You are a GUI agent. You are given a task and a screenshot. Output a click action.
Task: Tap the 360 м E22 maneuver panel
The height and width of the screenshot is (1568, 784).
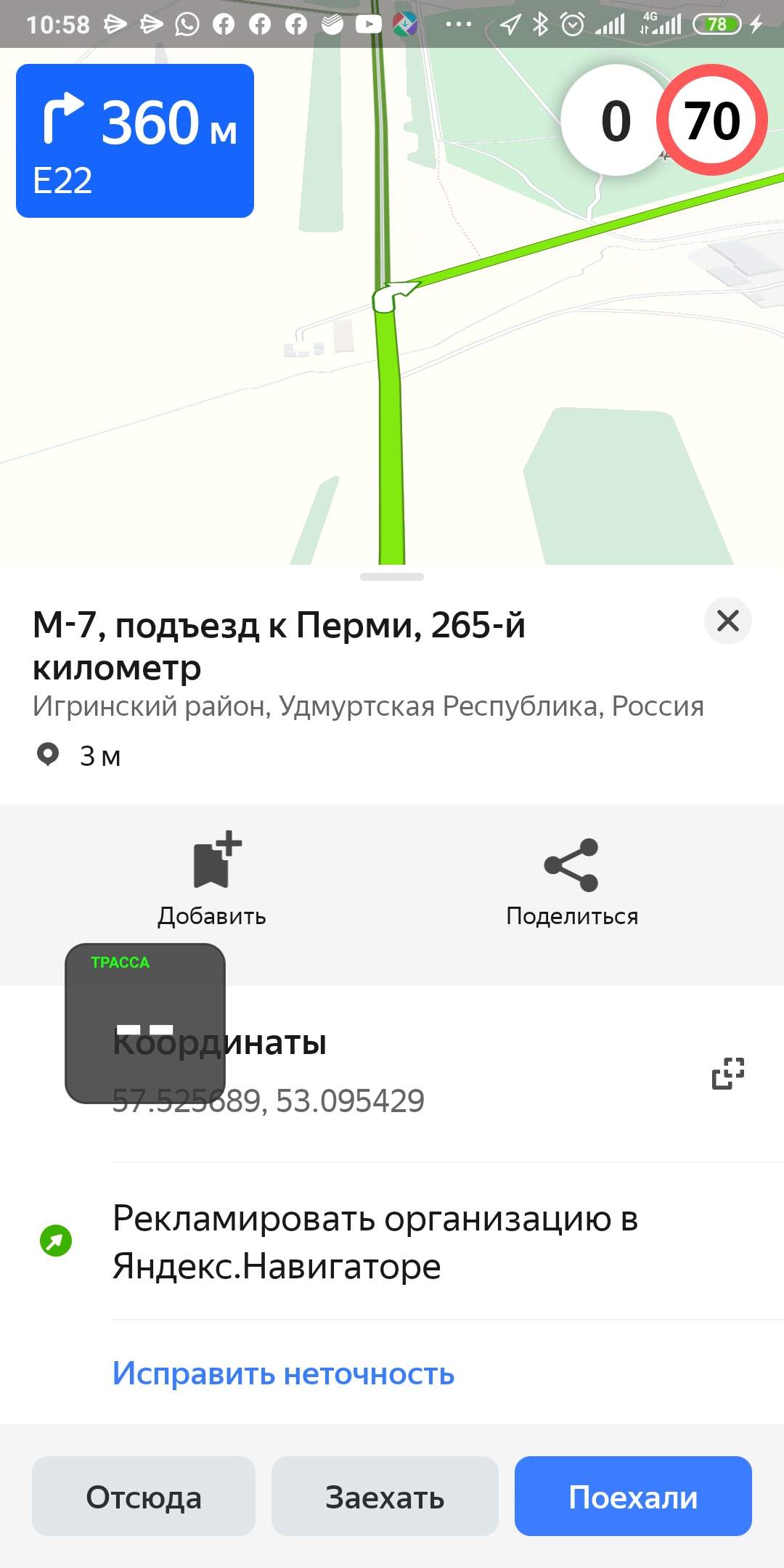135,141
